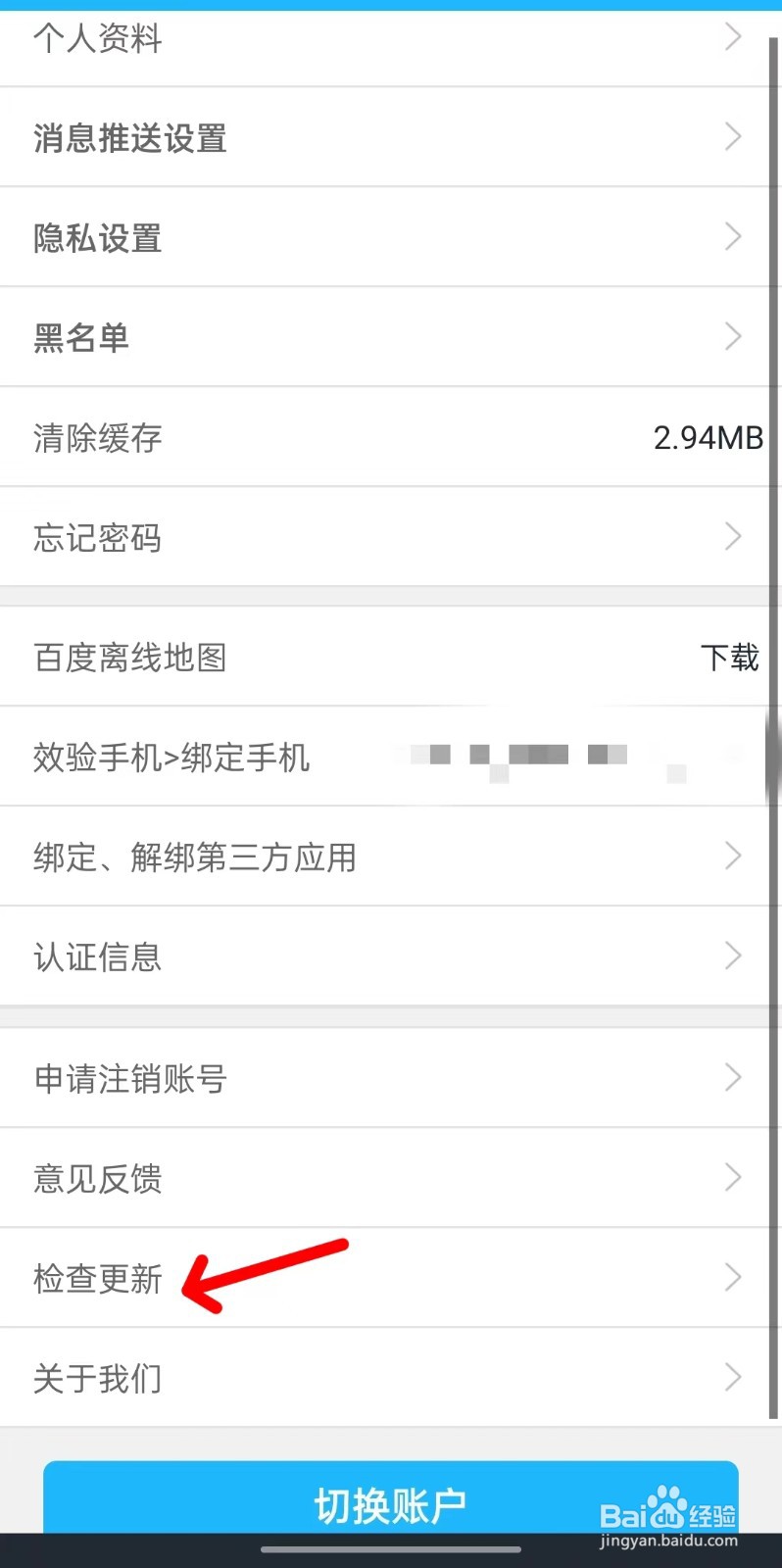View 认证信息 verification information
Viewport: 782px width, 1568px height.
pyautogui.click(x=97, y=956)
